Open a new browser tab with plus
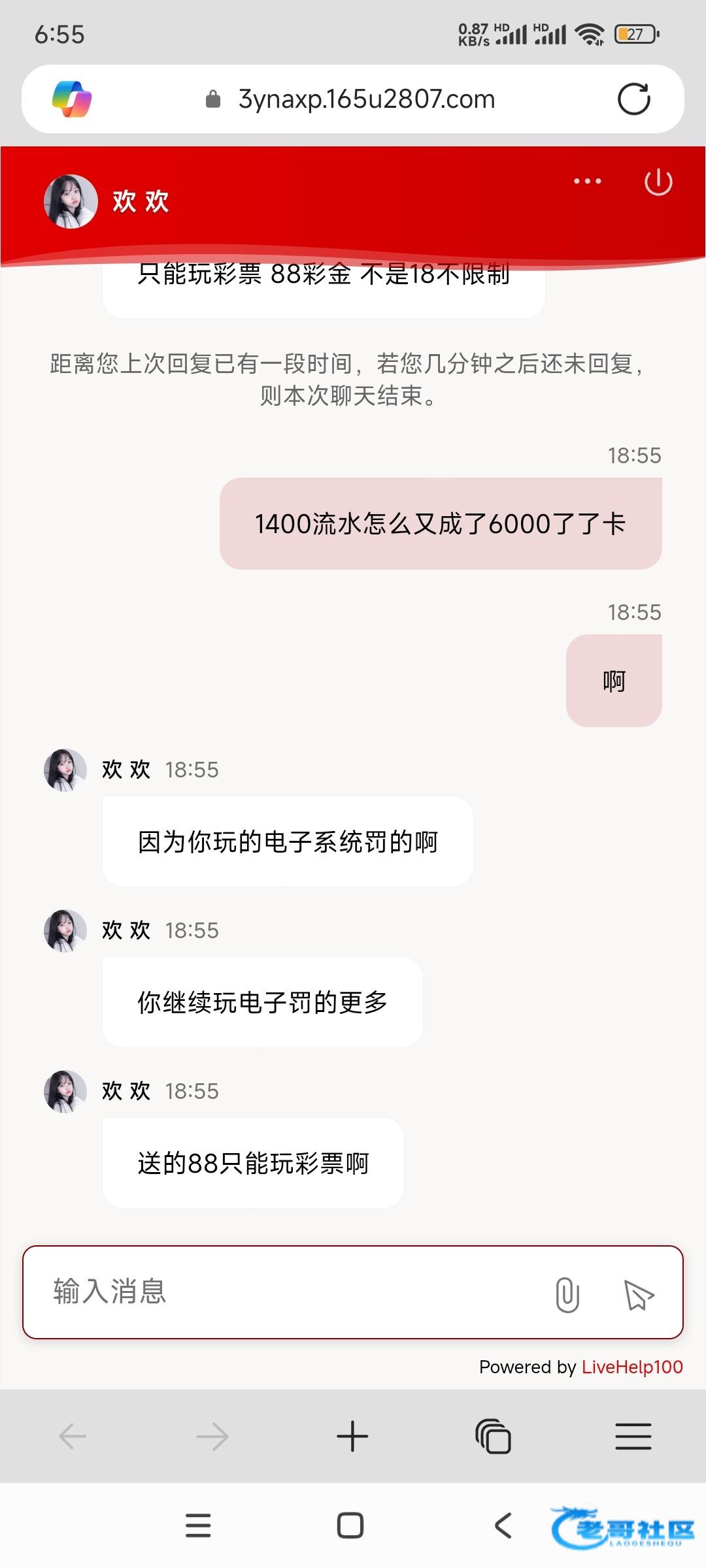The height and width of the screenshot is (1568, 706). (x=352, y=1436)
